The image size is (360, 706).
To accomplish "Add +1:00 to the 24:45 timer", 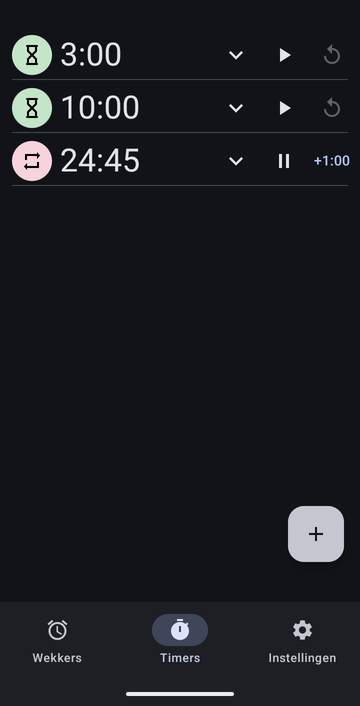I will coord(332,161).
